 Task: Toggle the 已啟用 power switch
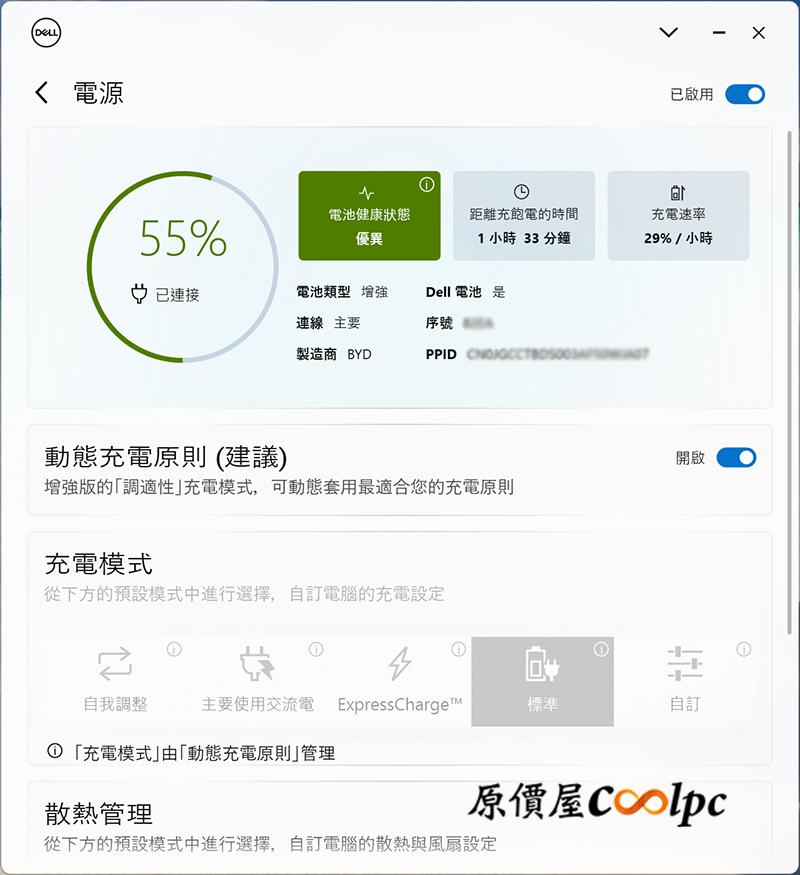pos(745,94)
